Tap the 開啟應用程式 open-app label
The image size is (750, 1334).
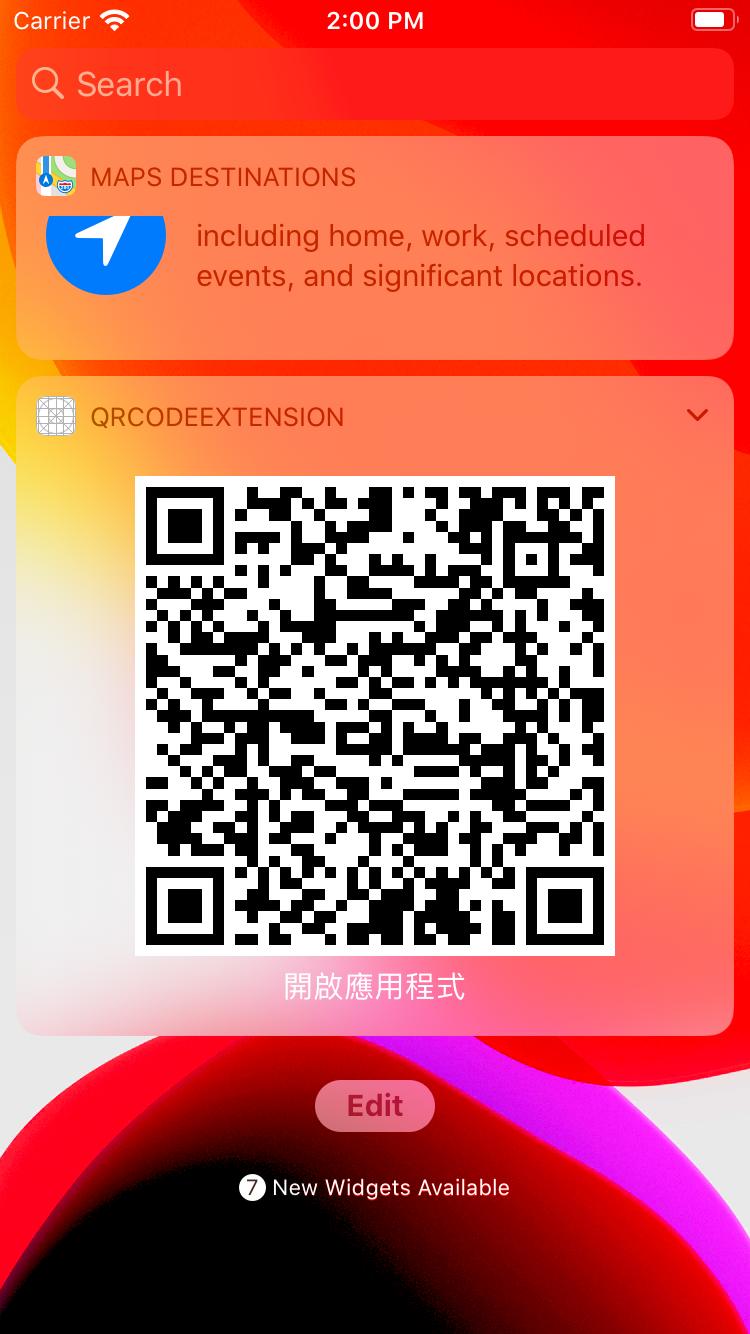pyautogui.click(x=375, y=987)
